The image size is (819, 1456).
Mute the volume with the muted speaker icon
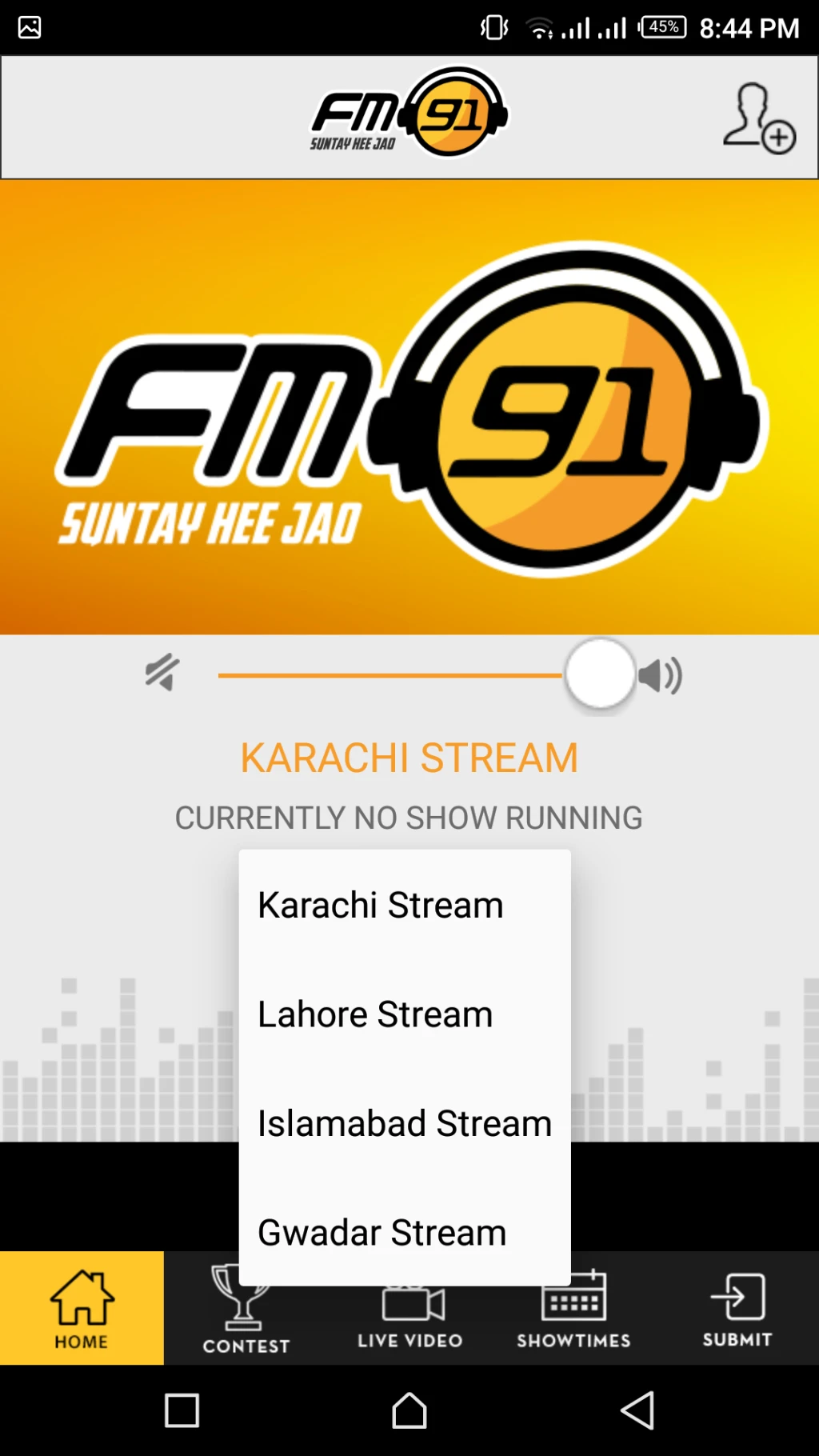(x=162, y=672)
